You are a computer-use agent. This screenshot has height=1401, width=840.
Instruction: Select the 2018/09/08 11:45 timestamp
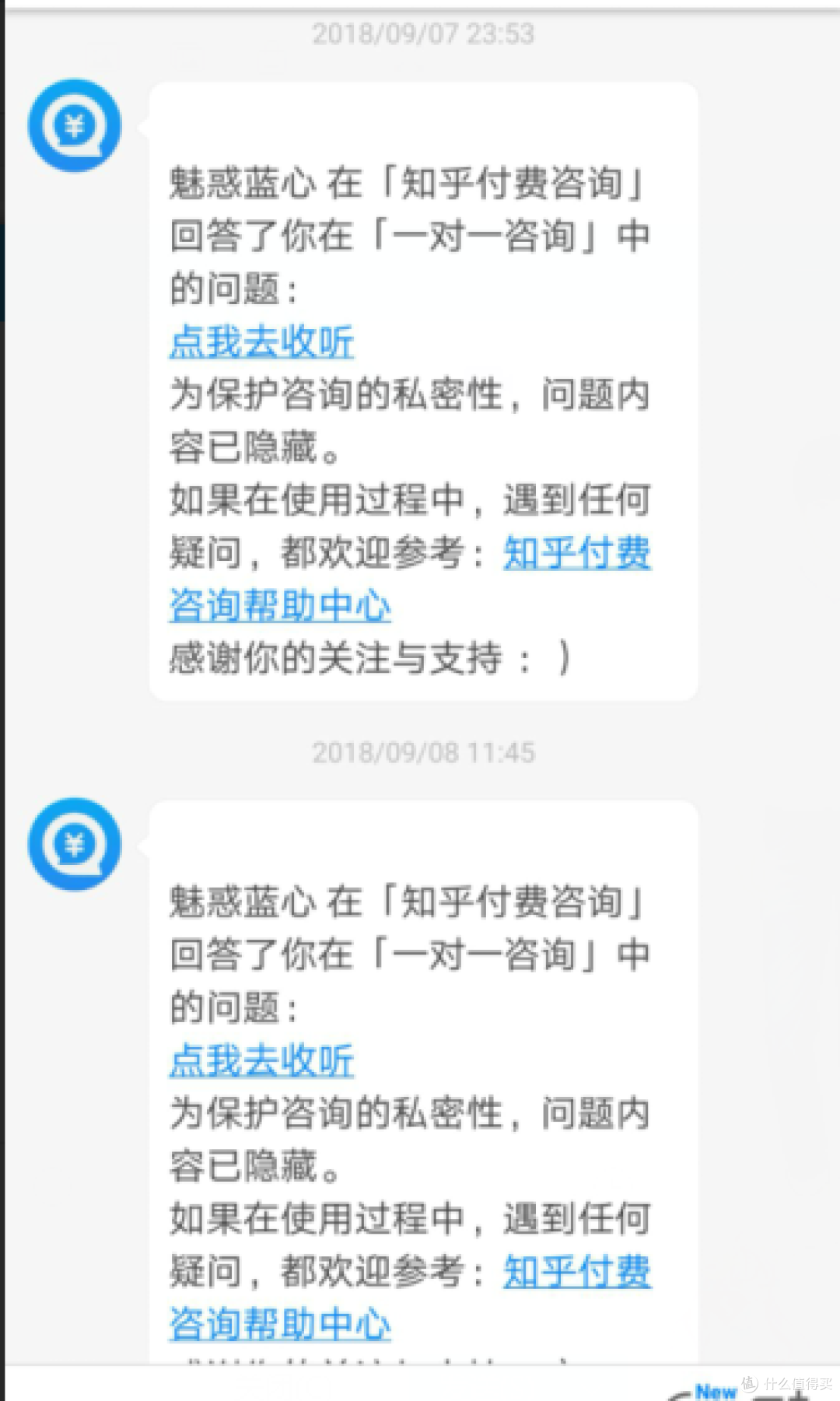pos(424,752)
